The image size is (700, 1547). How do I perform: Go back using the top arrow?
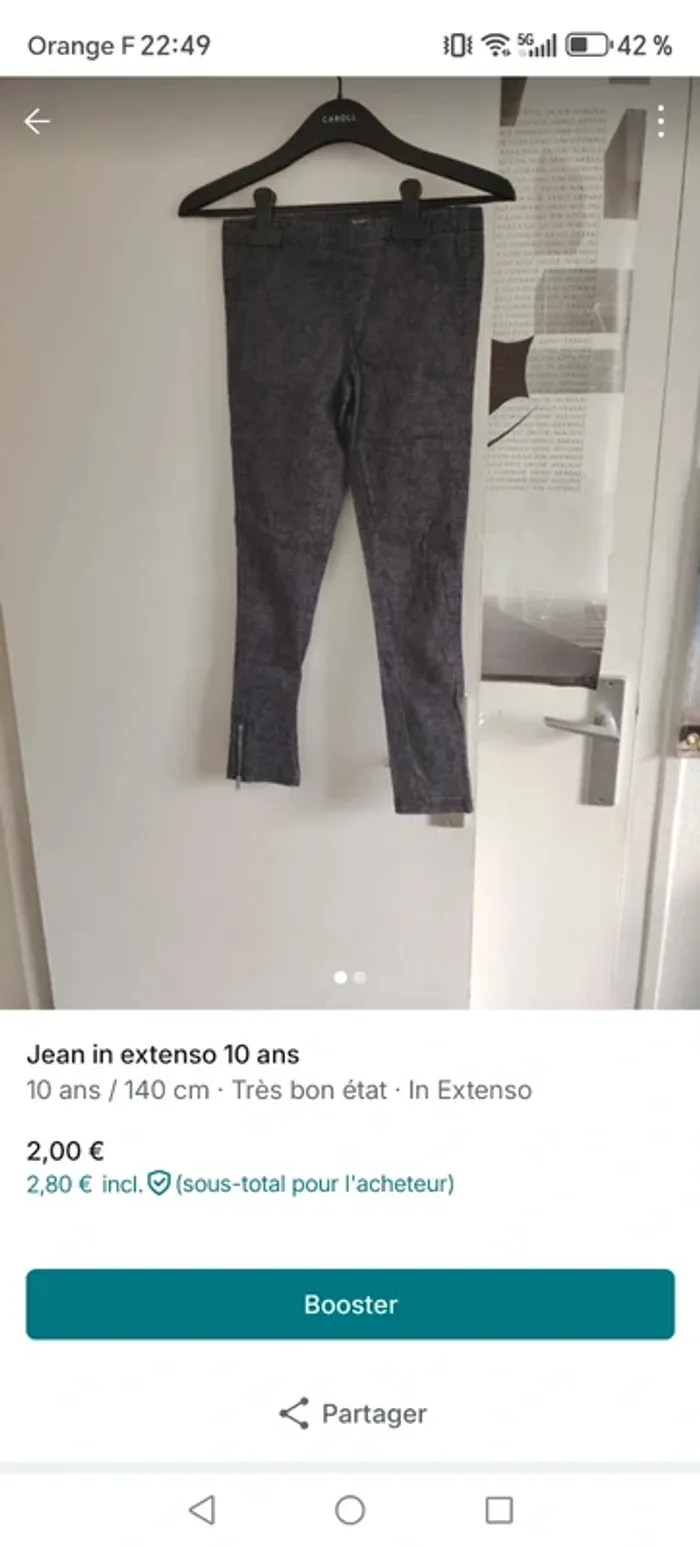tap(37, 122)
